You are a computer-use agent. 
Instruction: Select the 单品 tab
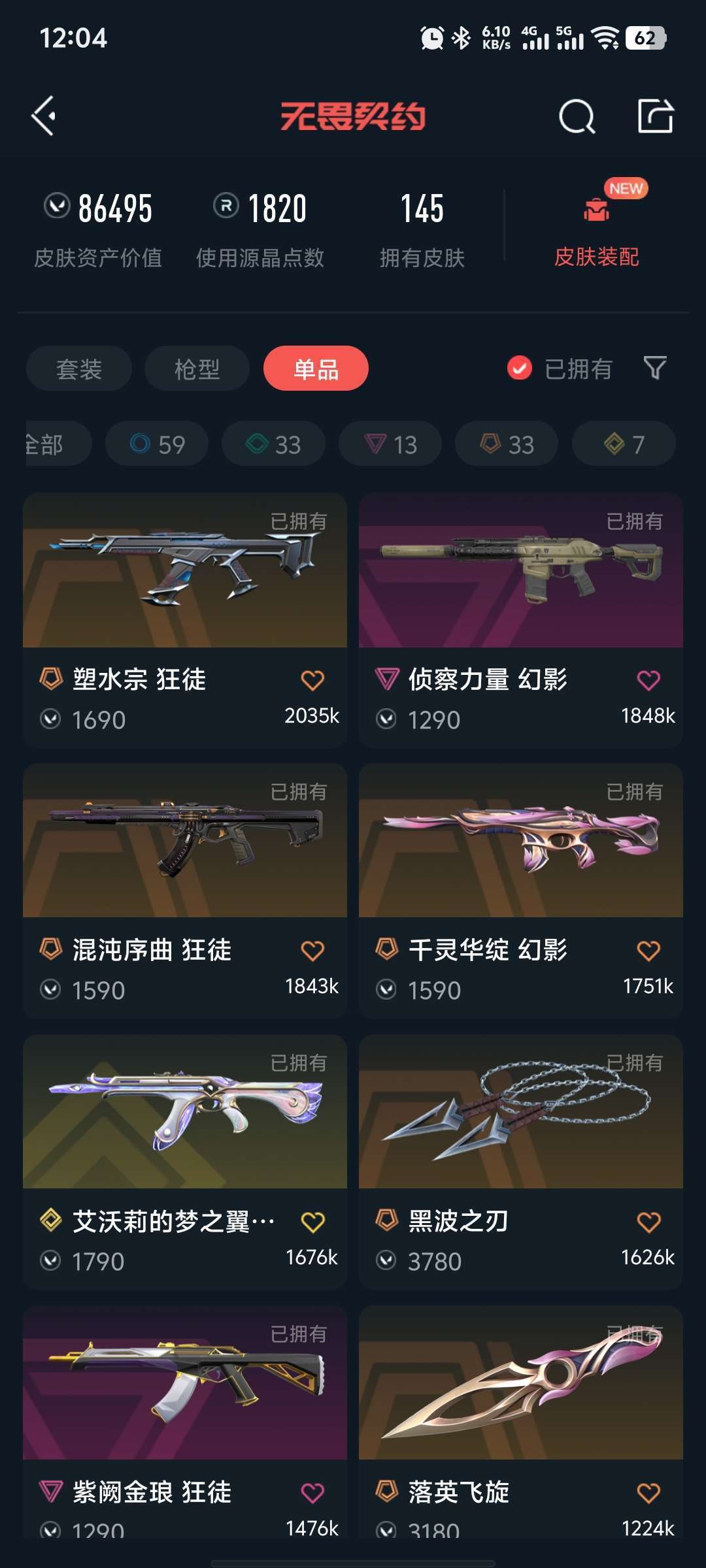316,368
